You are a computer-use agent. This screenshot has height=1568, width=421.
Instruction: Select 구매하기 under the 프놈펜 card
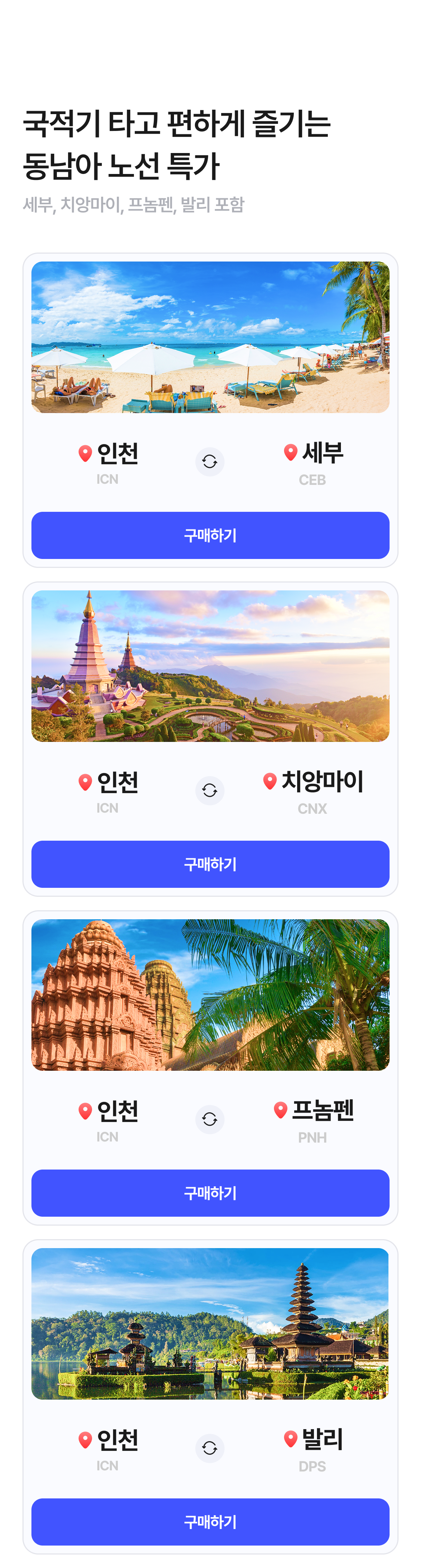point(210,1192)
